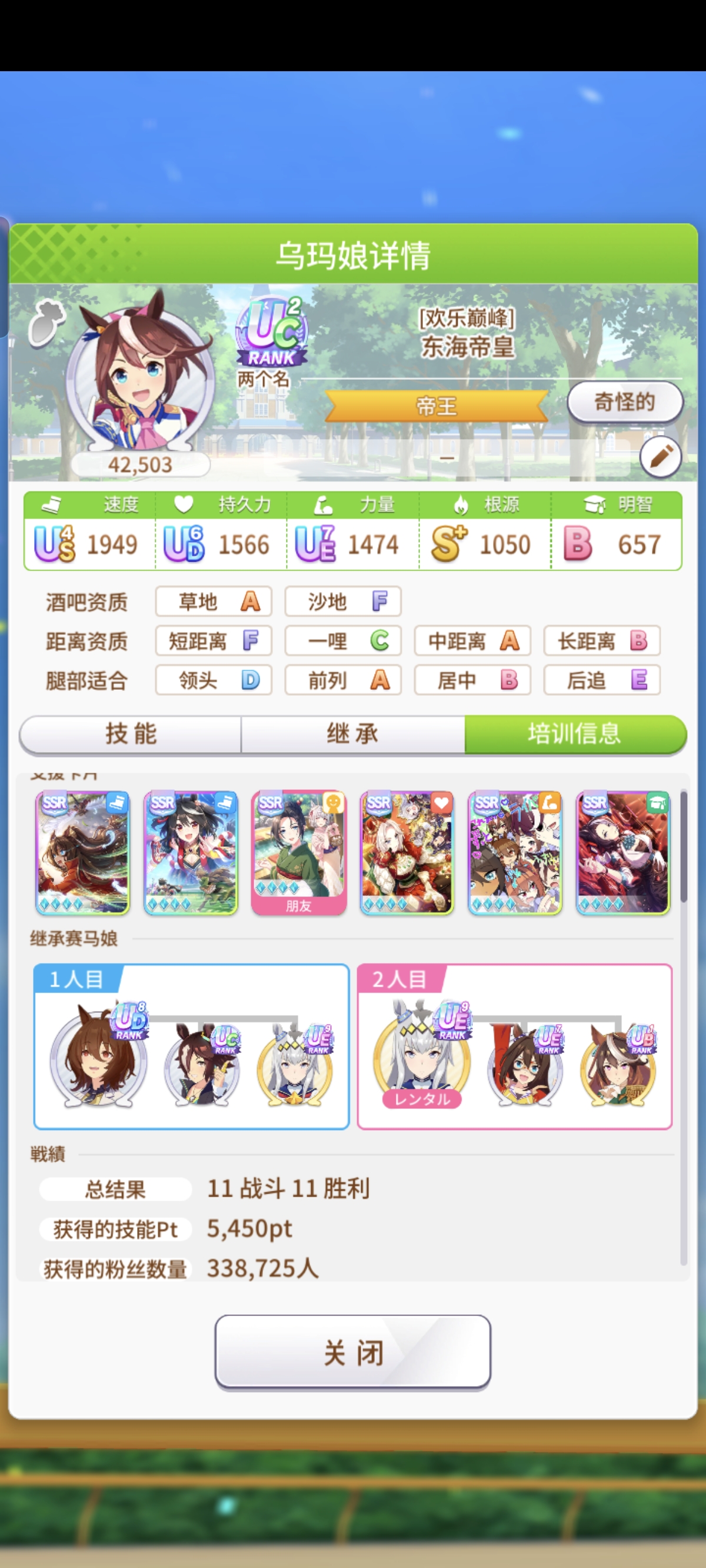Tap the carrot icon beside the portrait
The width and height of the screenshot is (706, 1568).
(47, 322)
